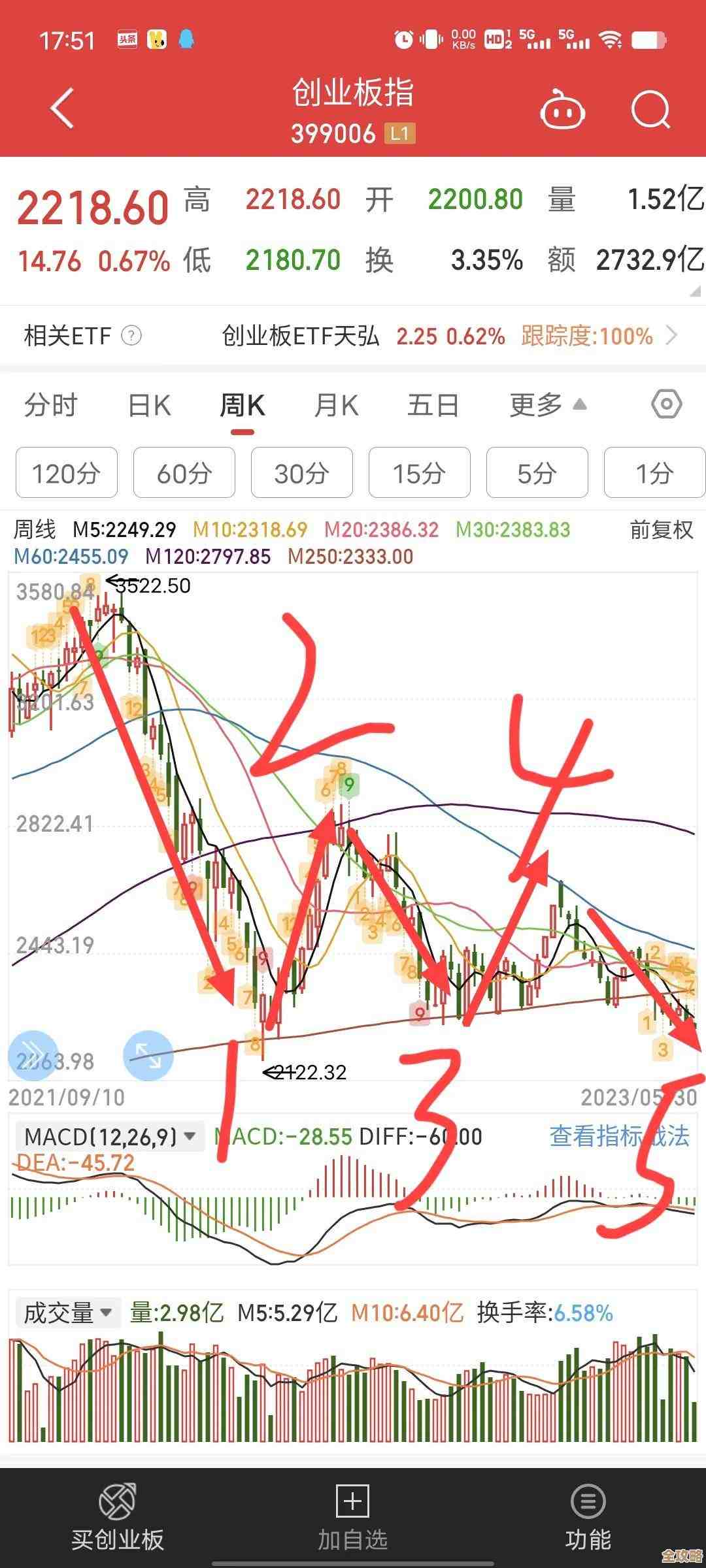Switch to 日K chart tab

(150, 406)
